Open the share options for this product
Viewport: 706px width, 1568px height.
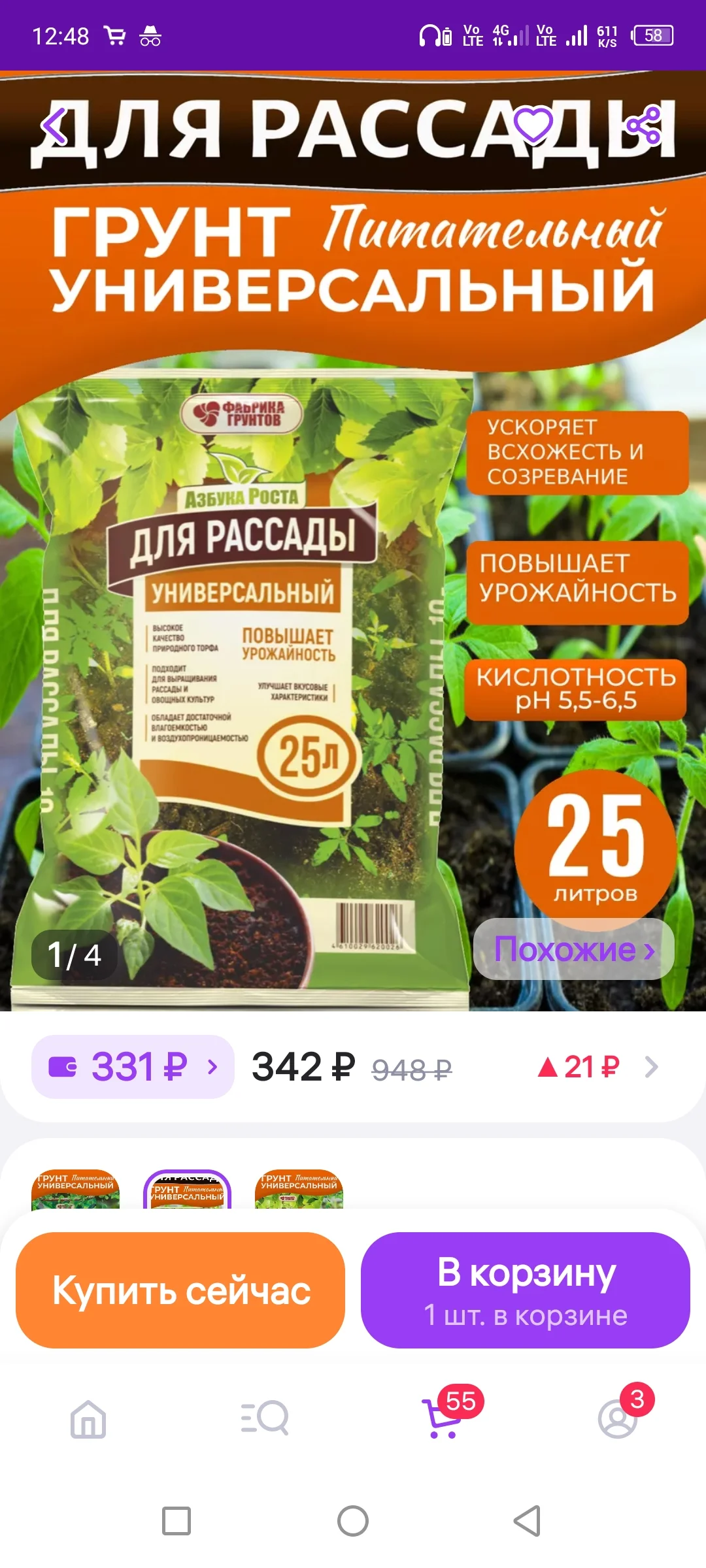(x=643, y=125)
